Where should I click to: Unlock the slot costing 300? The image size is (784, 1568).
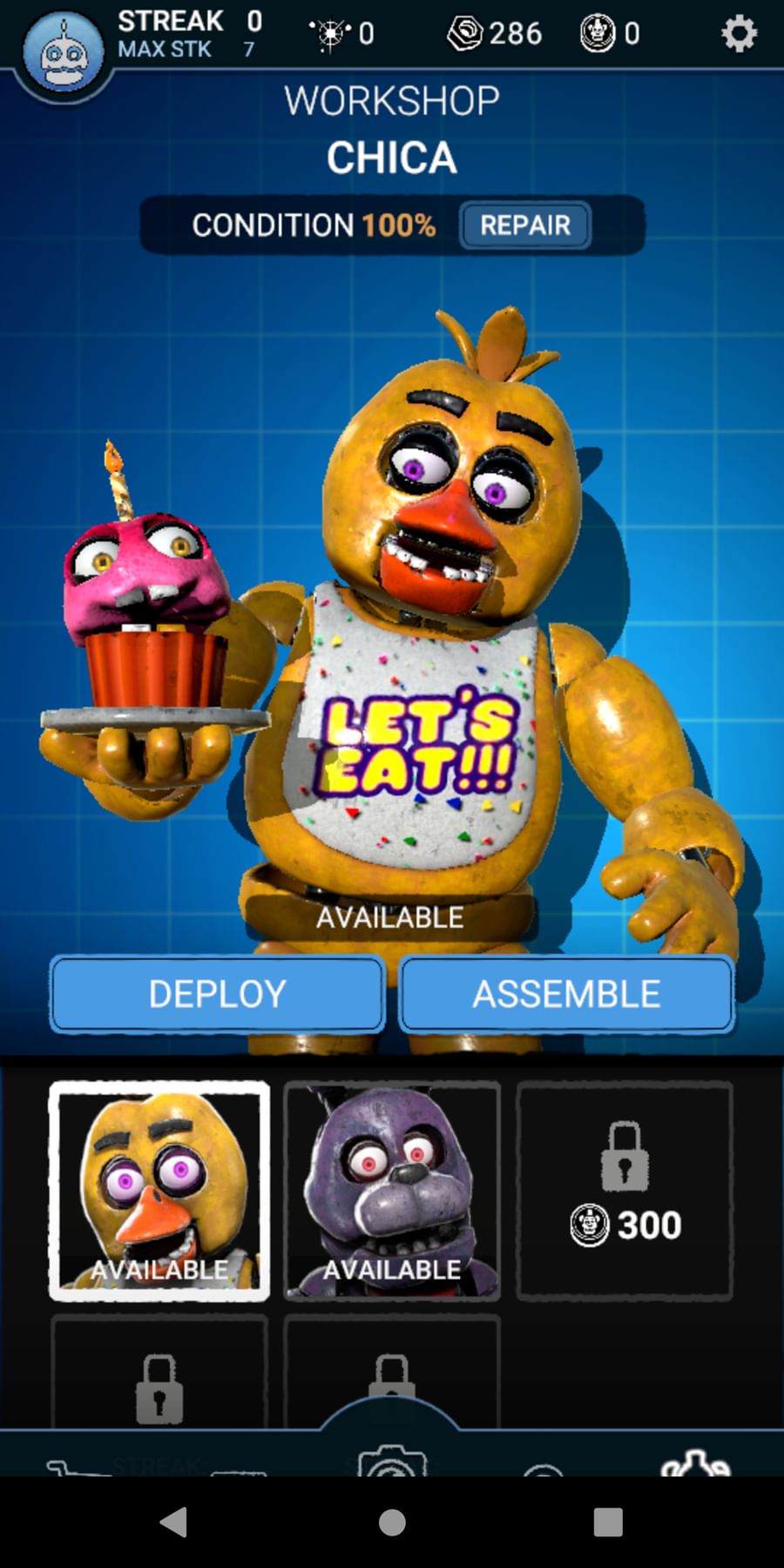(x=625, y=1191)
